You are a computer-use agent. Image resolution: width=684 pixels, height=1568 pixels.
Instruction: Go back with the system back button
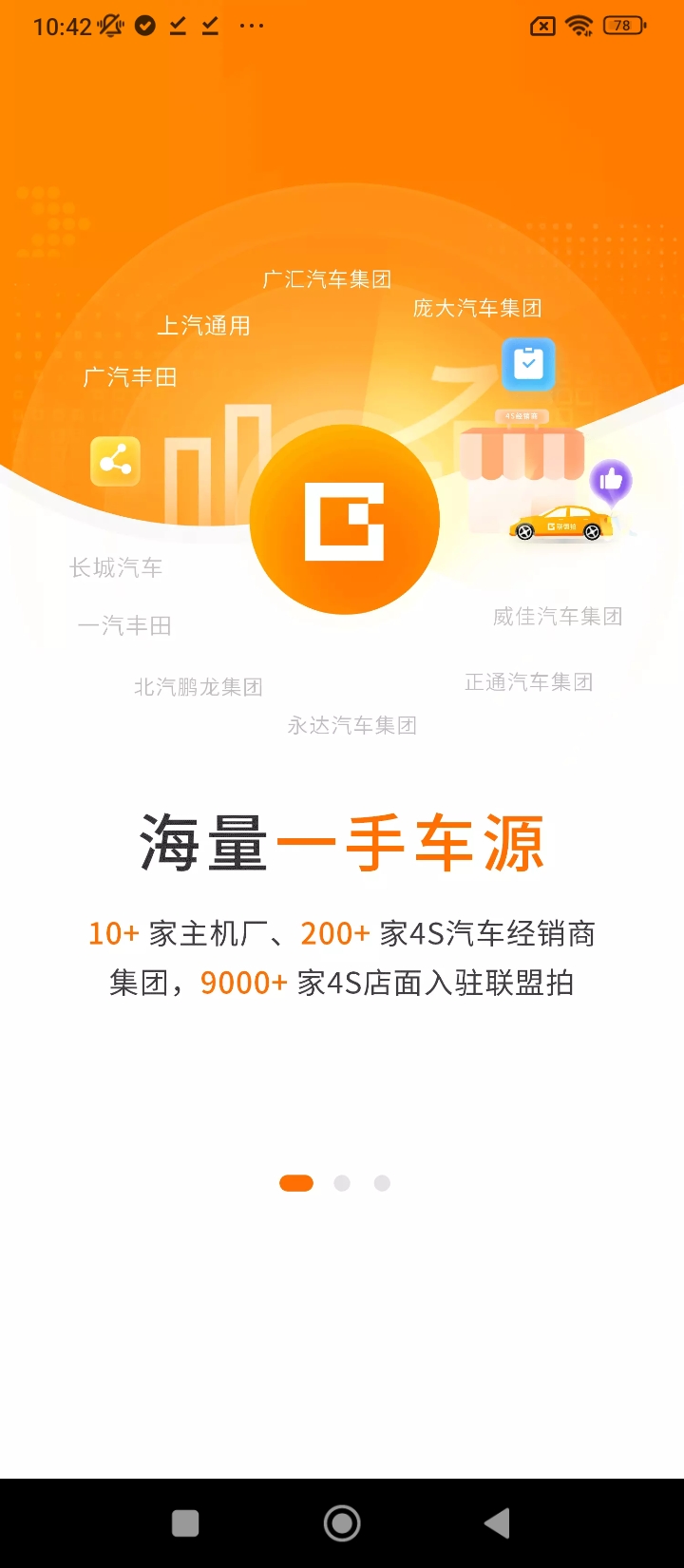497,1523
